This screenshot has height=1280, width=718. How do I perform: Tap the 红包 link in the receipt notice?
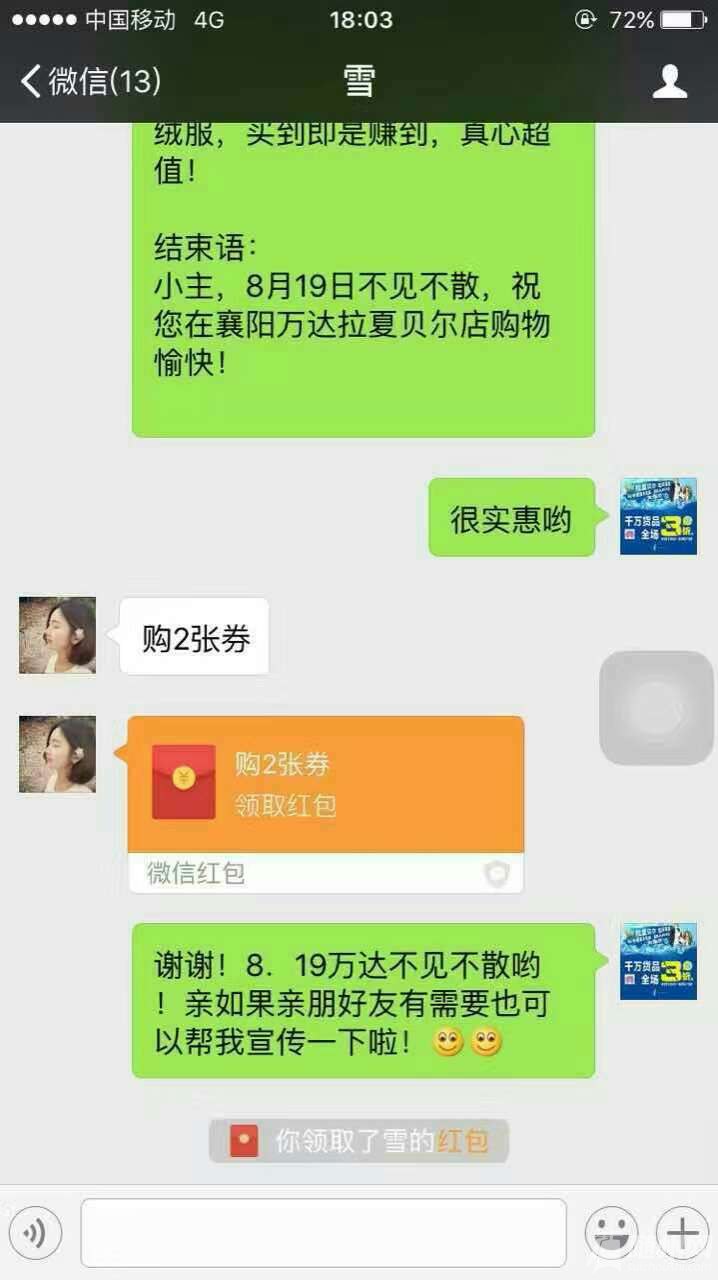click(x=463, y=1141)
